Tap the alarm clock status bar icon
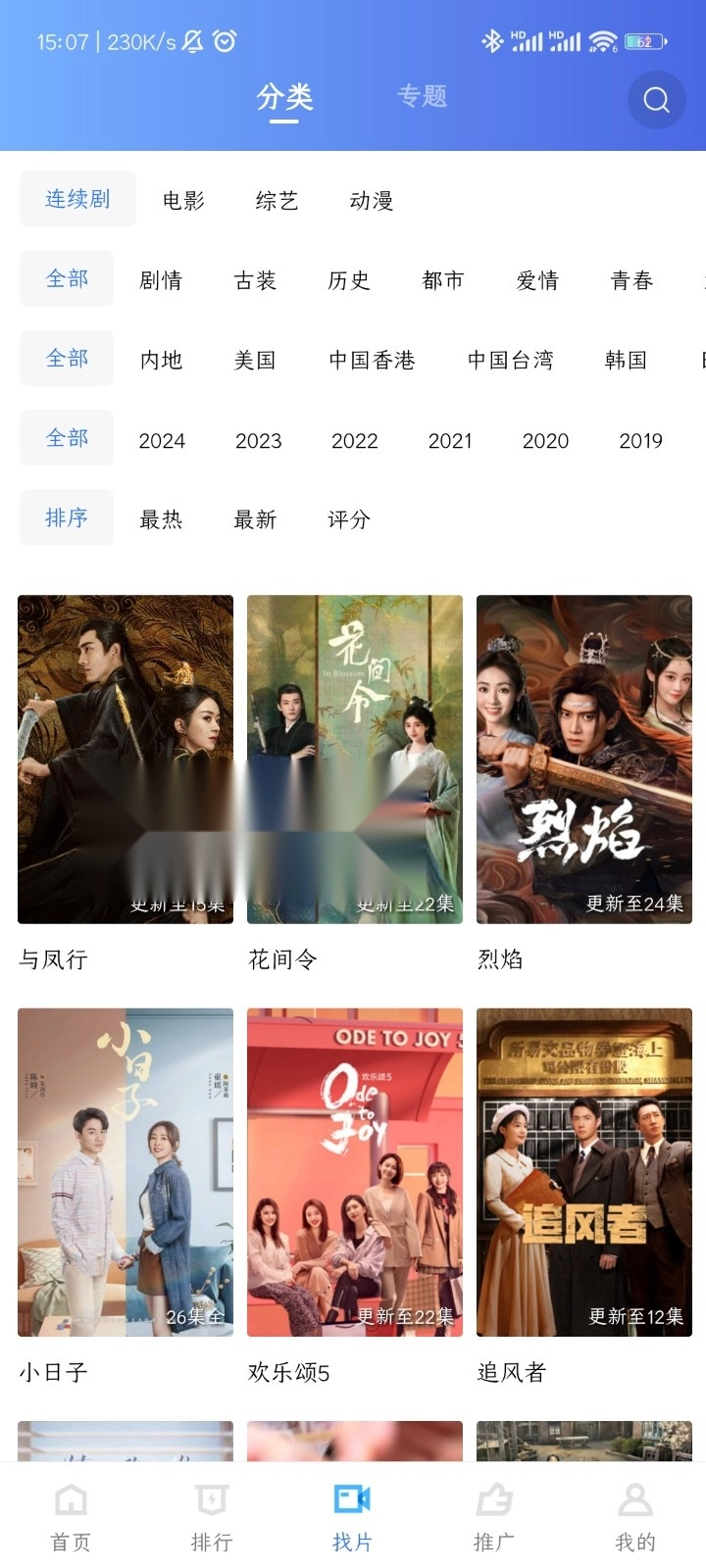This screenshot has width=706, height=1568. click(227, 41)
